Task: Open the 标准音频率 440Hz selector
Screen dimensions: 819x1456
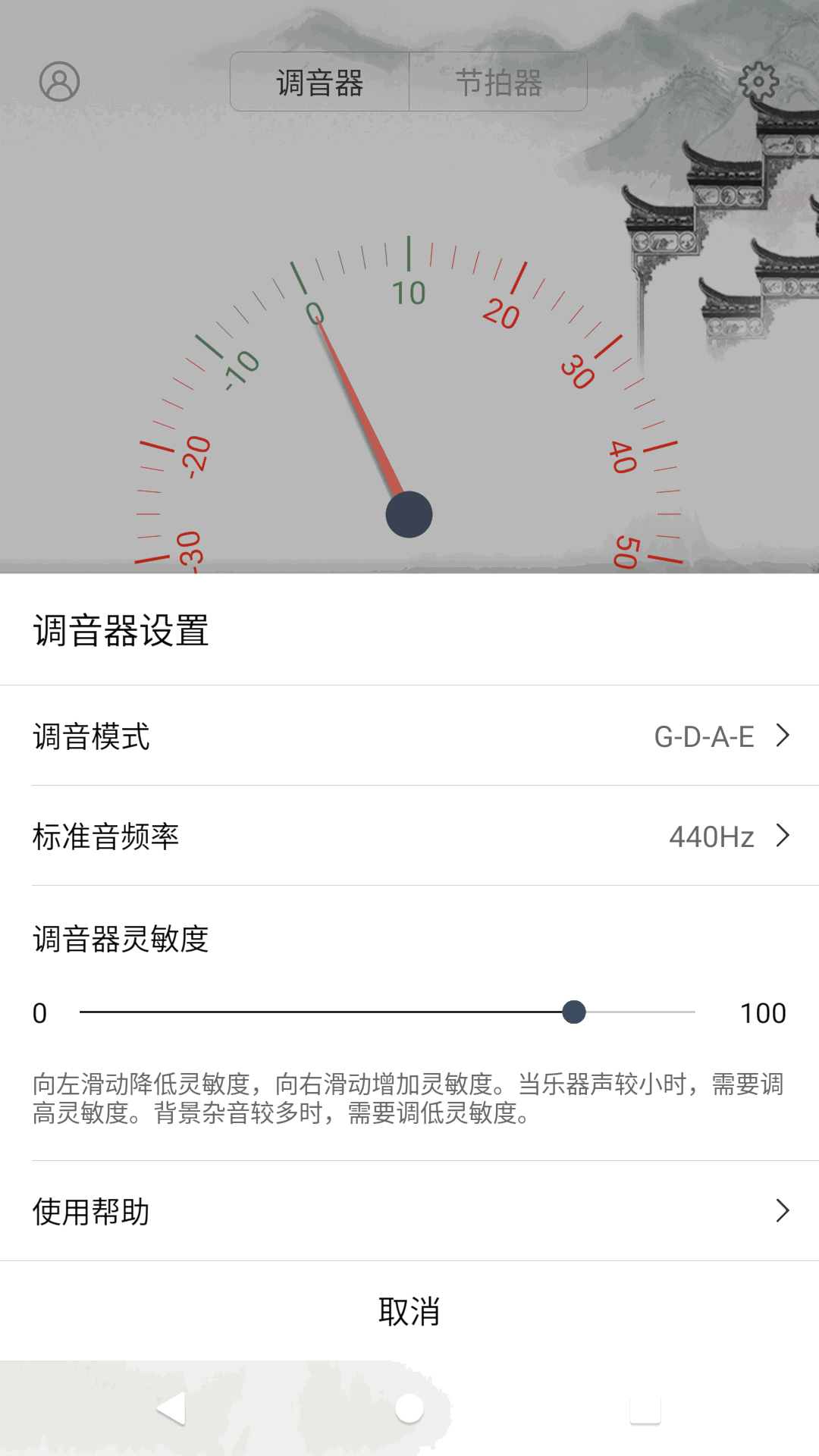Action: click(x=409, y=836)
